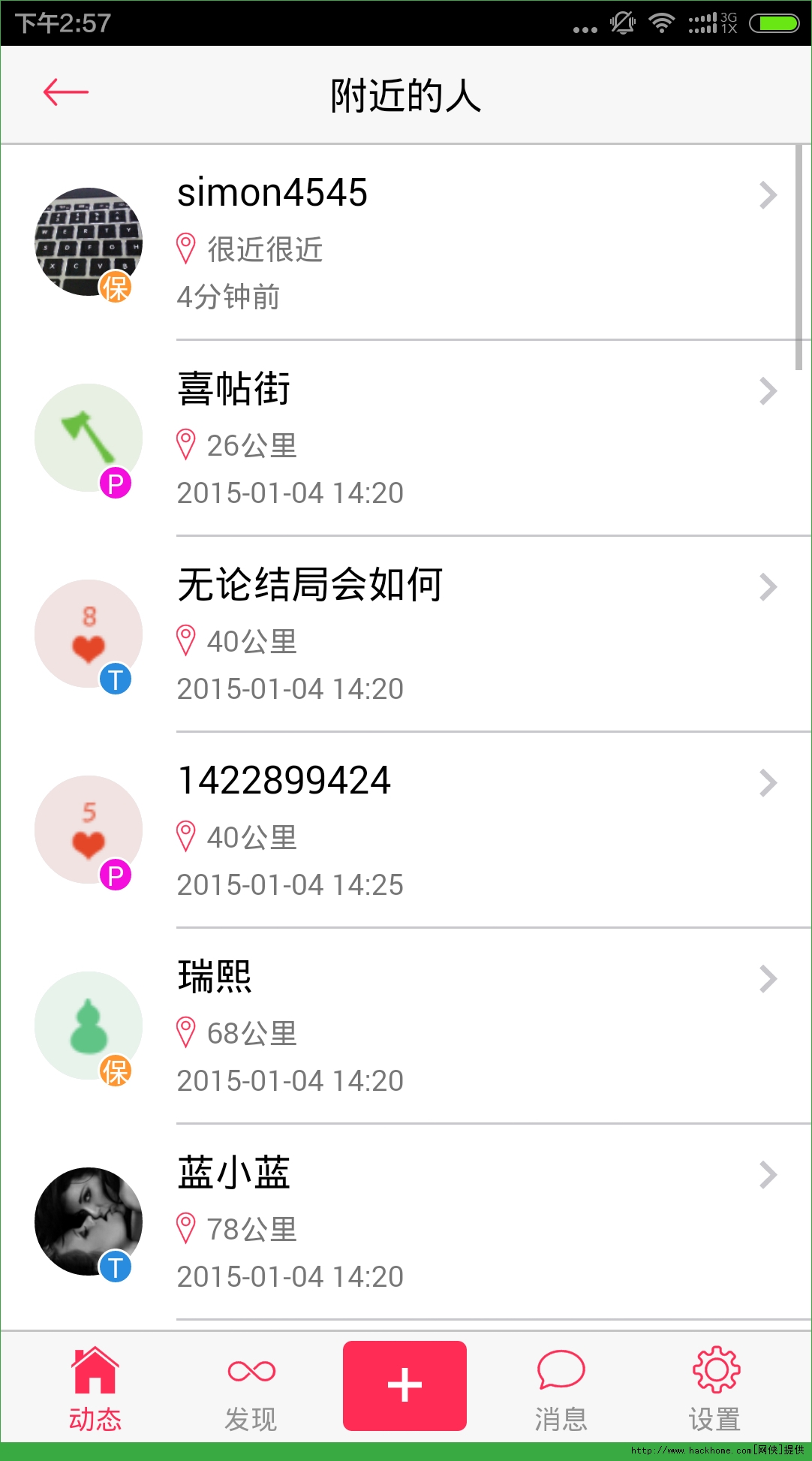Switch to the 动态 tab
Viewport: 812px width, 1461px height.
pyautogui.click(x=95, y=1388)
